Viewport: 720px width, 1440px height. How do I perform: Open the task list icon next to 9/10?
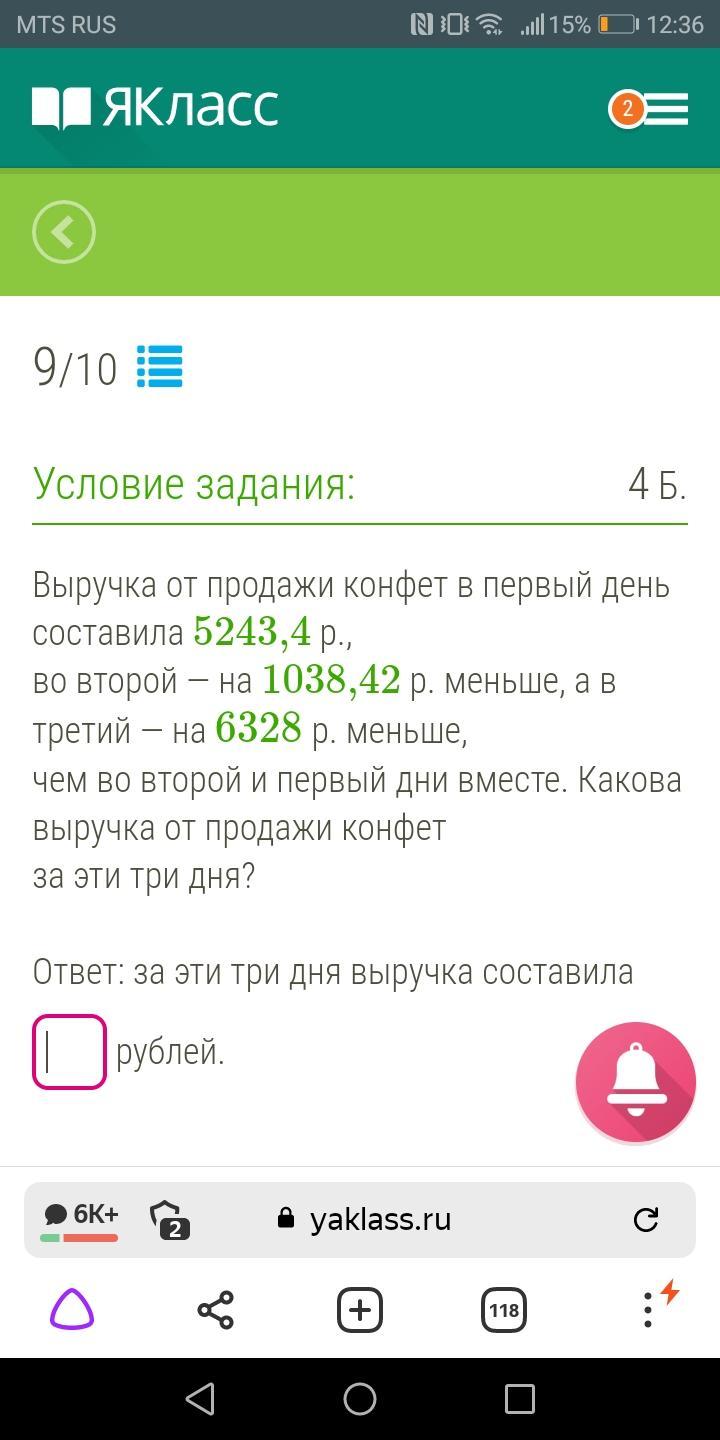(160, 367)
